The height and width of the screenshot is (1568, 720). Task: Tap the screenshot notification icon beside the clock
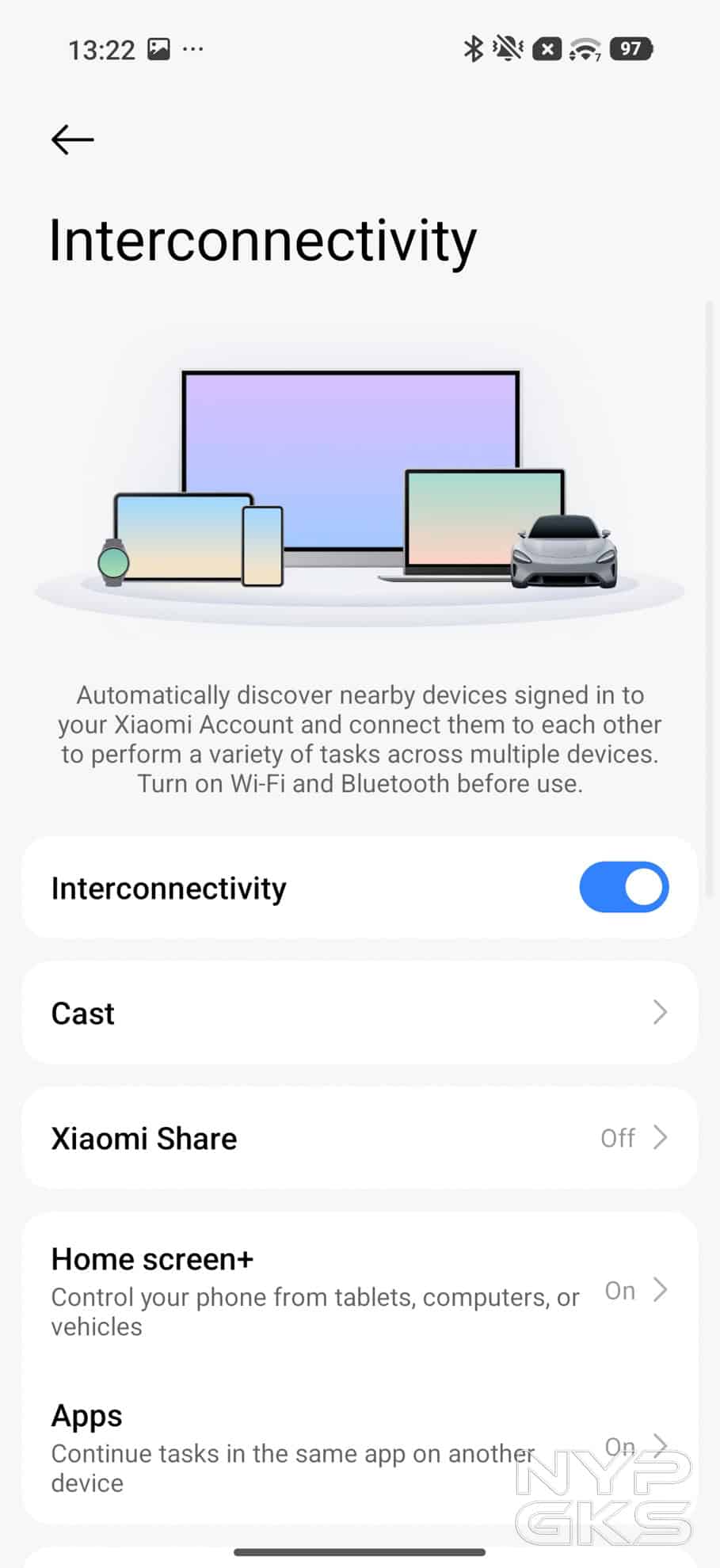[x=158, y=48]
